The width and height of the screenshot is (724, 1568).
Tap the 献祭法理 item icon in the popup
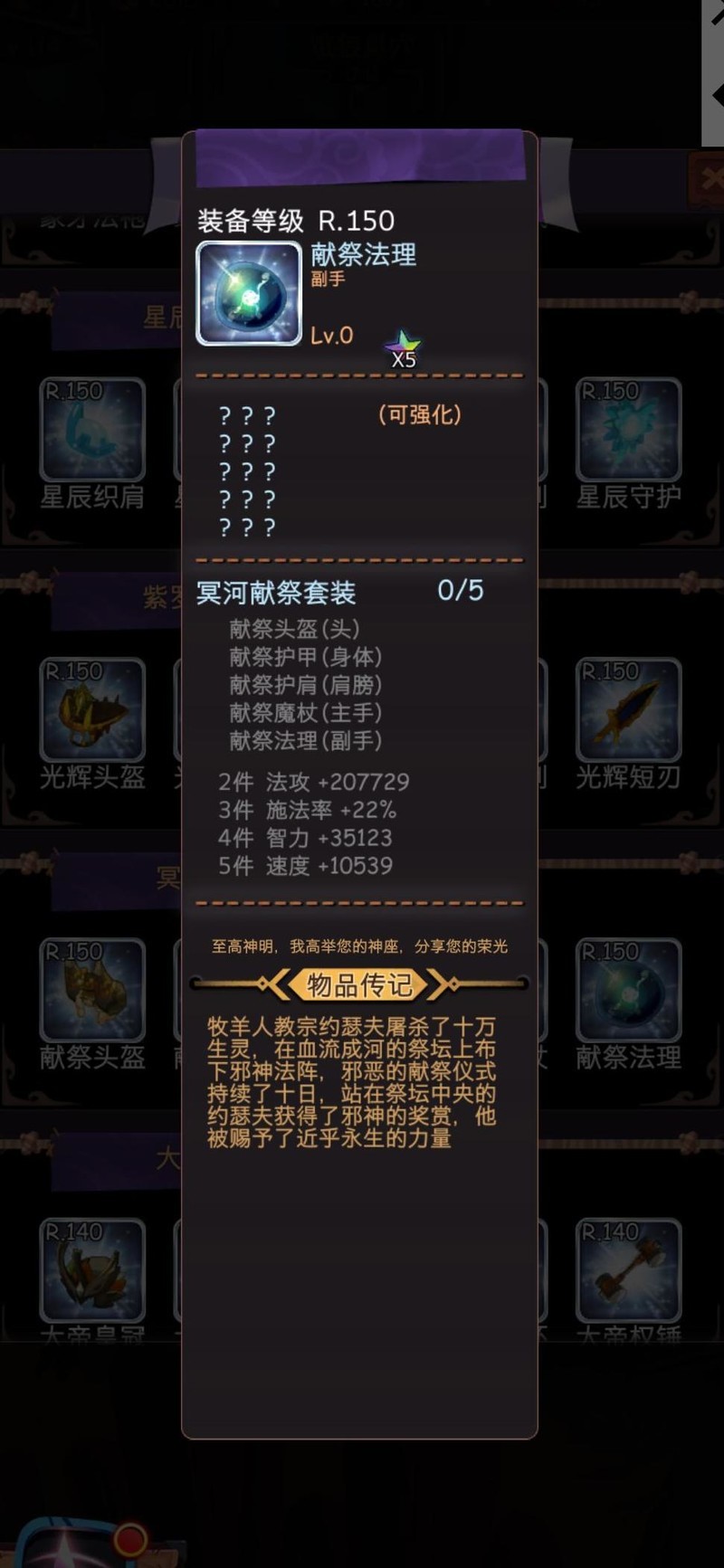249,293
